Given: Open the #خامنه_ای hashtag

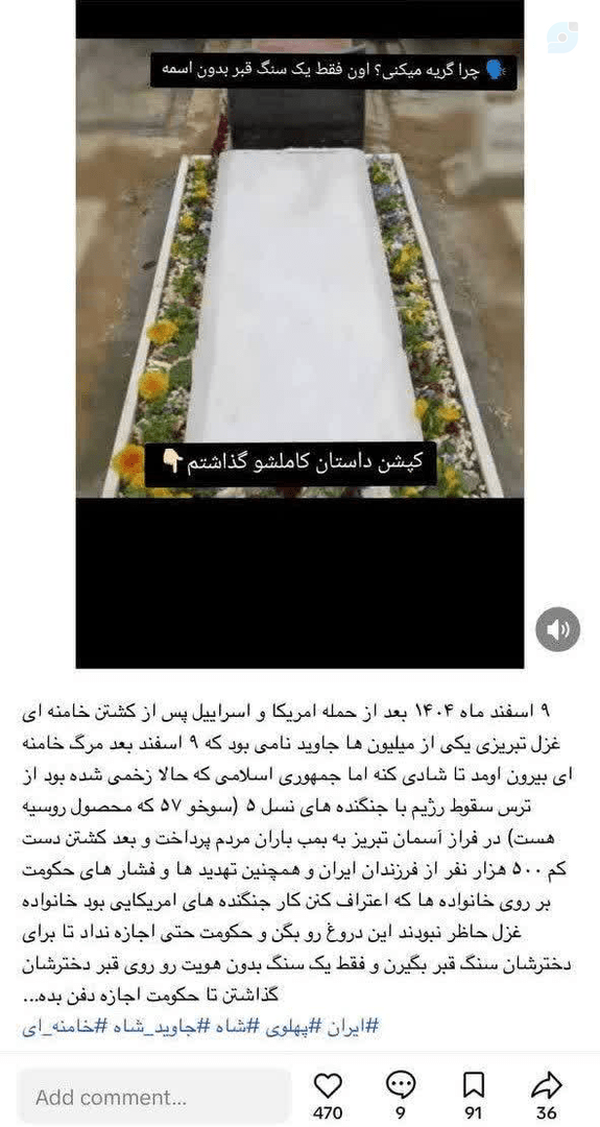Looking at the screenshot, I should point(62,1026).
